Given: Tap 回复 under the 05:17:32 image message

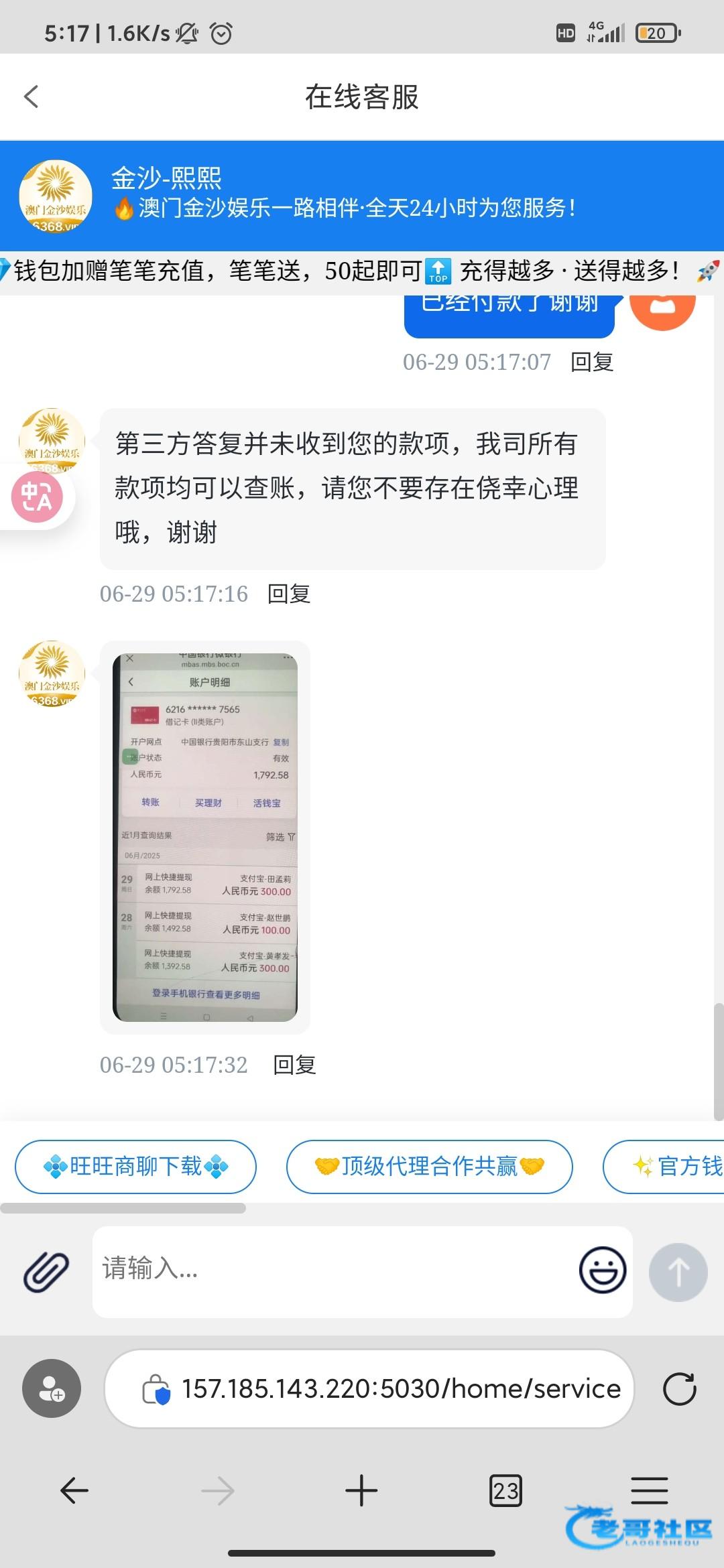Looking at the screenshot, I should pos(294,1065).
